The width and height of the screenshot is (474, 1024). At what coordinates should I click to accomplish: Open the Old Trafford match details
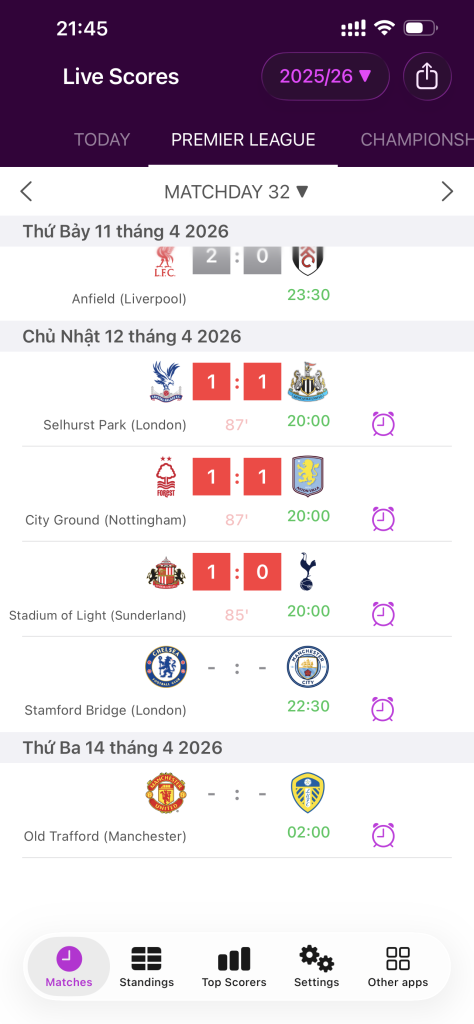pyautogui.click(x=237, y=810)
